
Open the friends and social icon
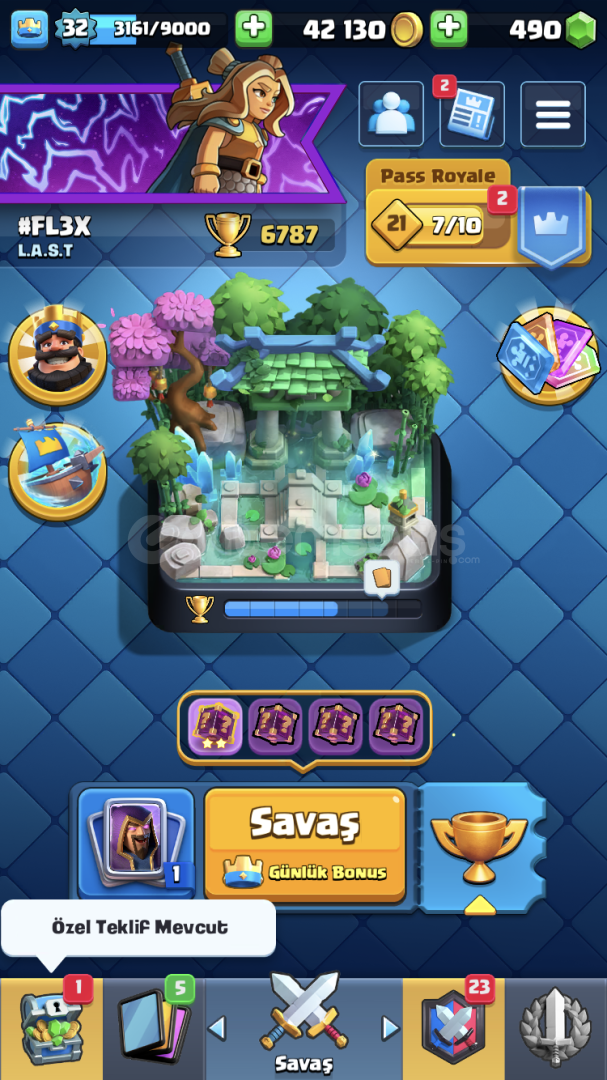coord(390,114)
